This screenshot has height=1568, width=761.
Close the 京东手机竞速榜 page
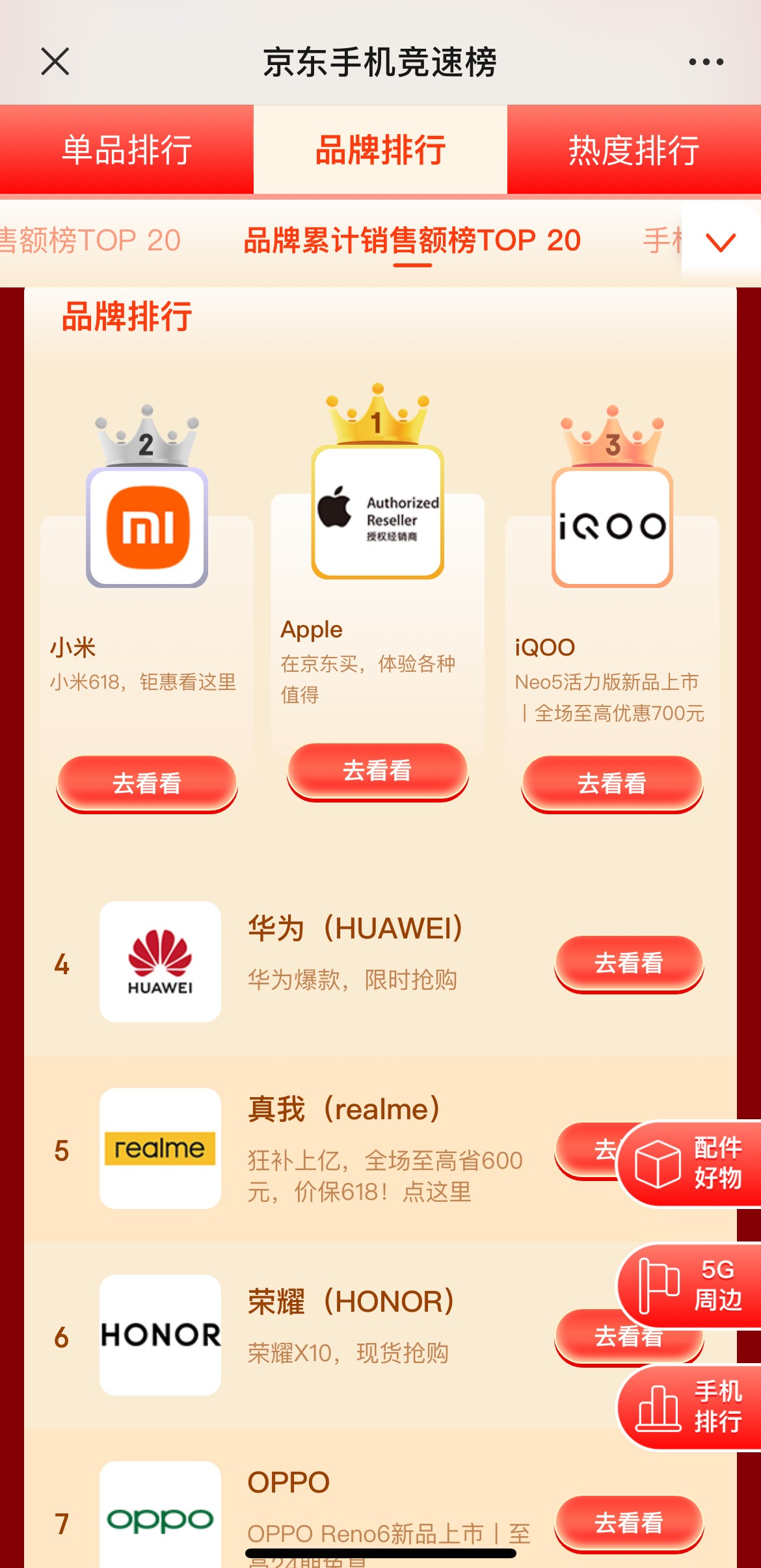[55, 62]
